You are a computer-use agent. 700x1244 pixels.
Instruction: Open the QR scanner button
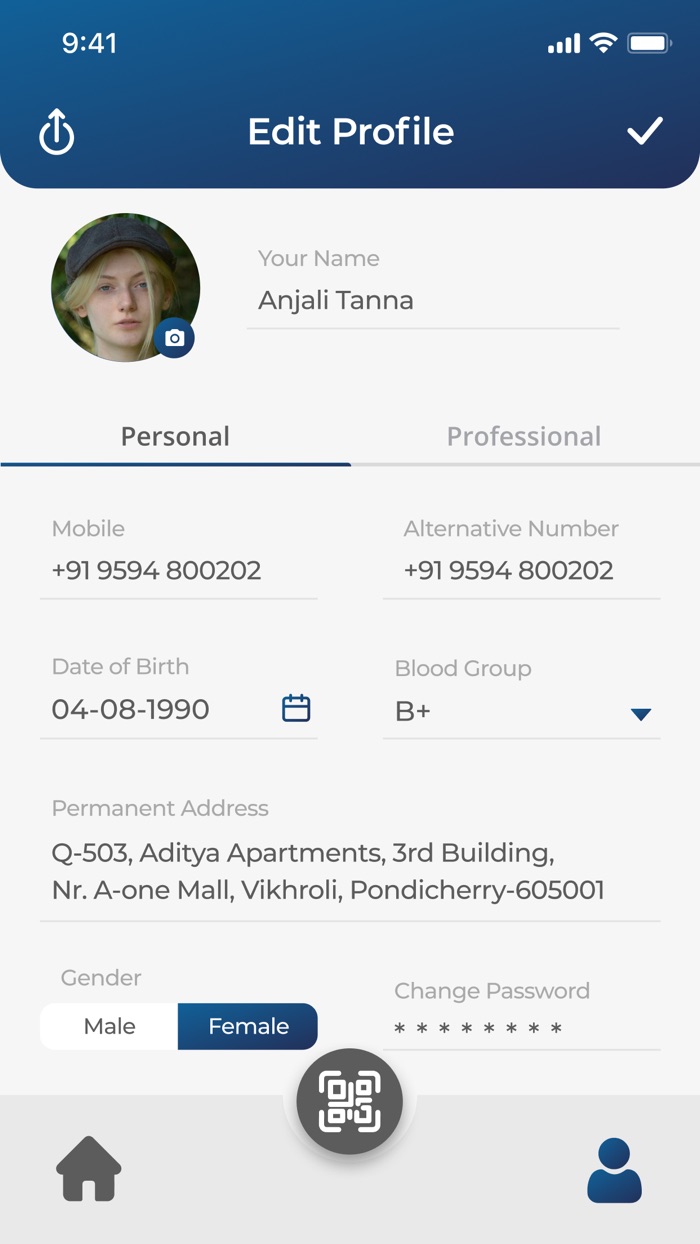tap(350, 1101)
